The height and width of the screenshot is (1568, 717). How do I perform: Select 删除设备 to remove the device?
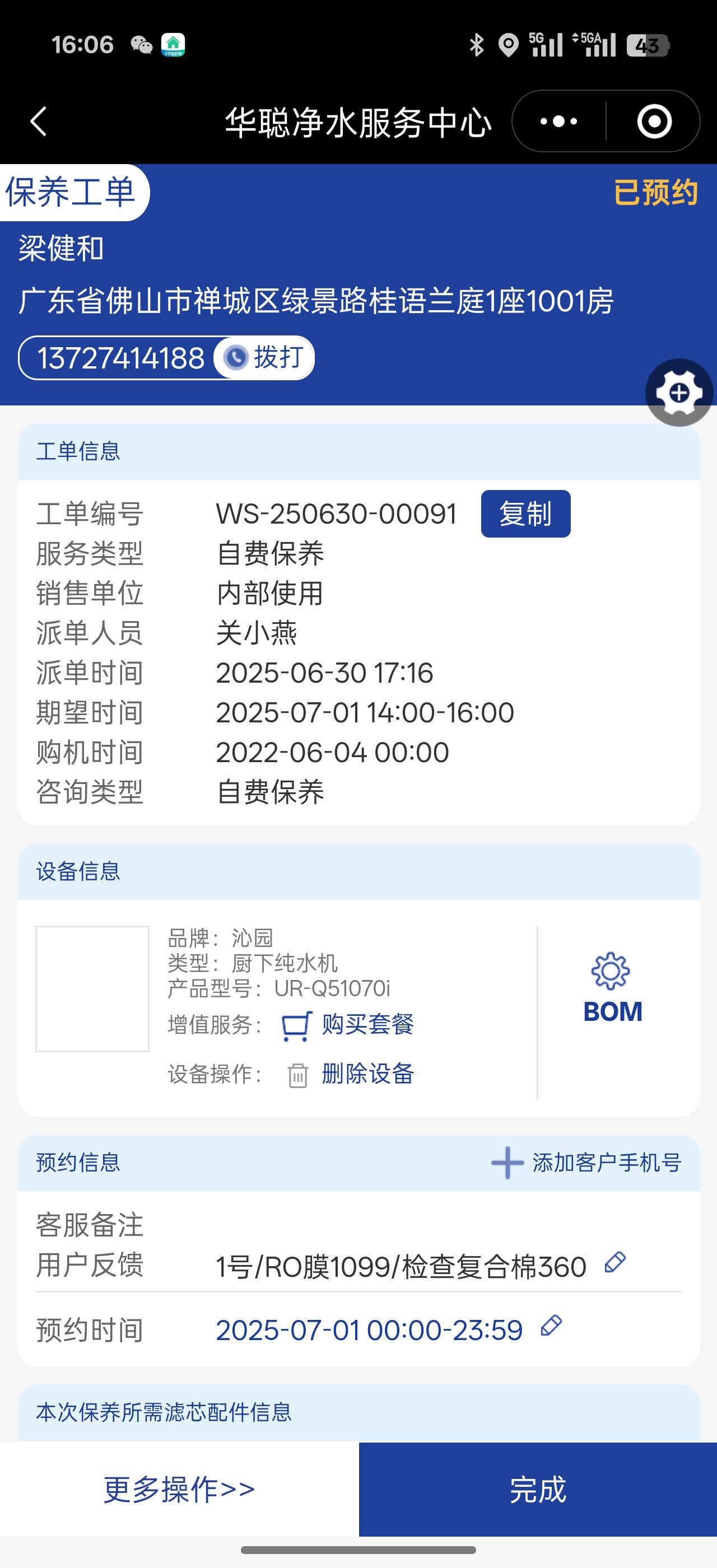click(367, 1074)
